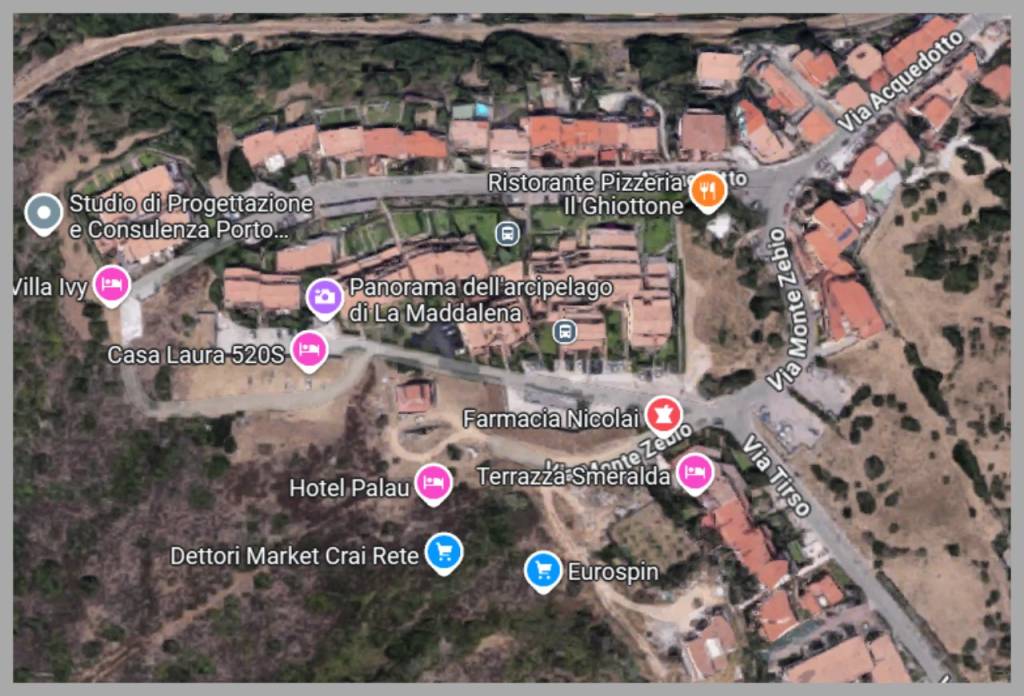This screenshot has width=1024, height=696.
Task: Select the Terrazza Smeralda lodging pin
Action: [694, 471]
